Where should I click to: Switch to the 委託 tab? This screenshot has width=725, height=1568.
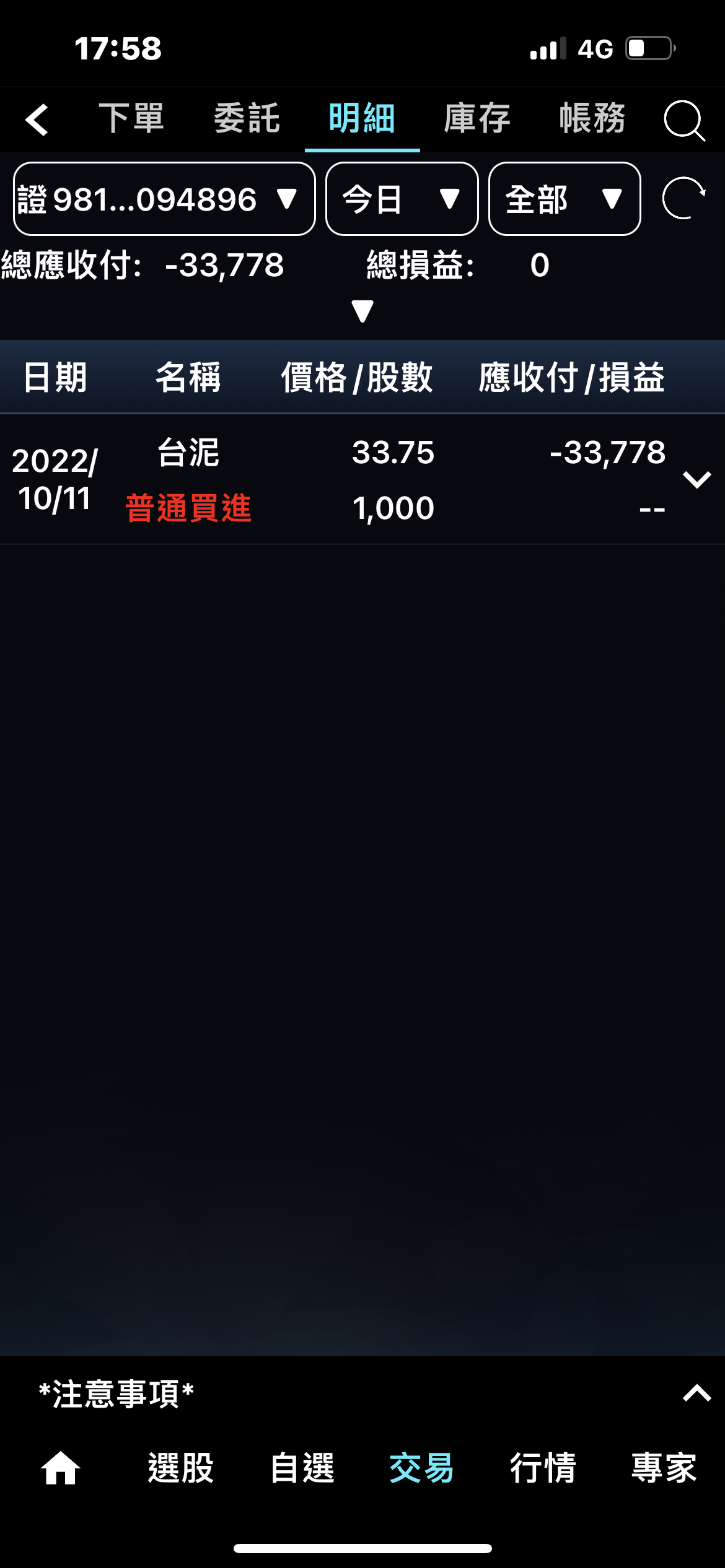tap(247, 118)
